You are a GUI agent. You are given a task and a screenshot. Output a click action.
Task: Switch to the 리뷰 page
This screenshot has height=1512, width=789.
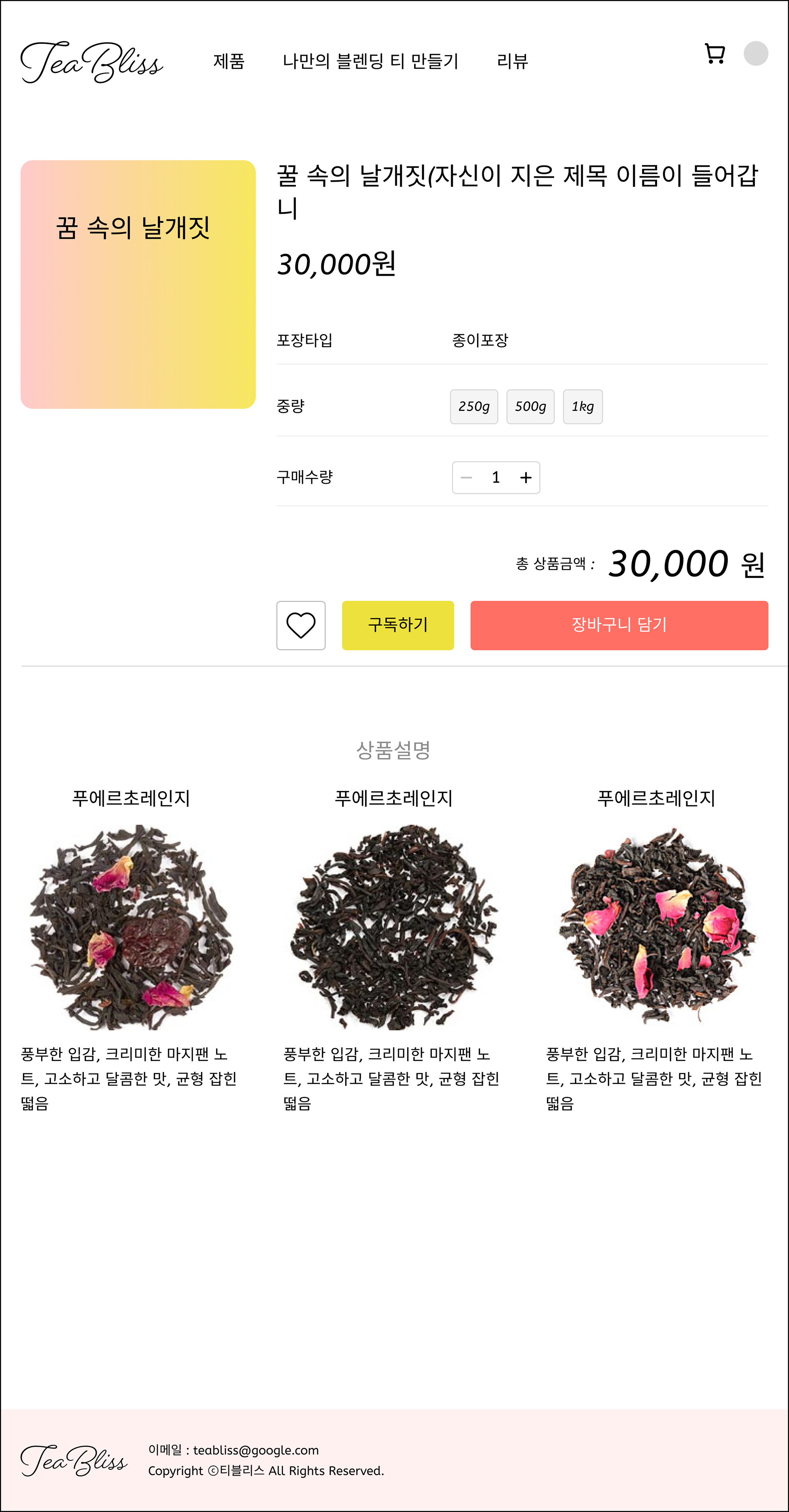512,61
